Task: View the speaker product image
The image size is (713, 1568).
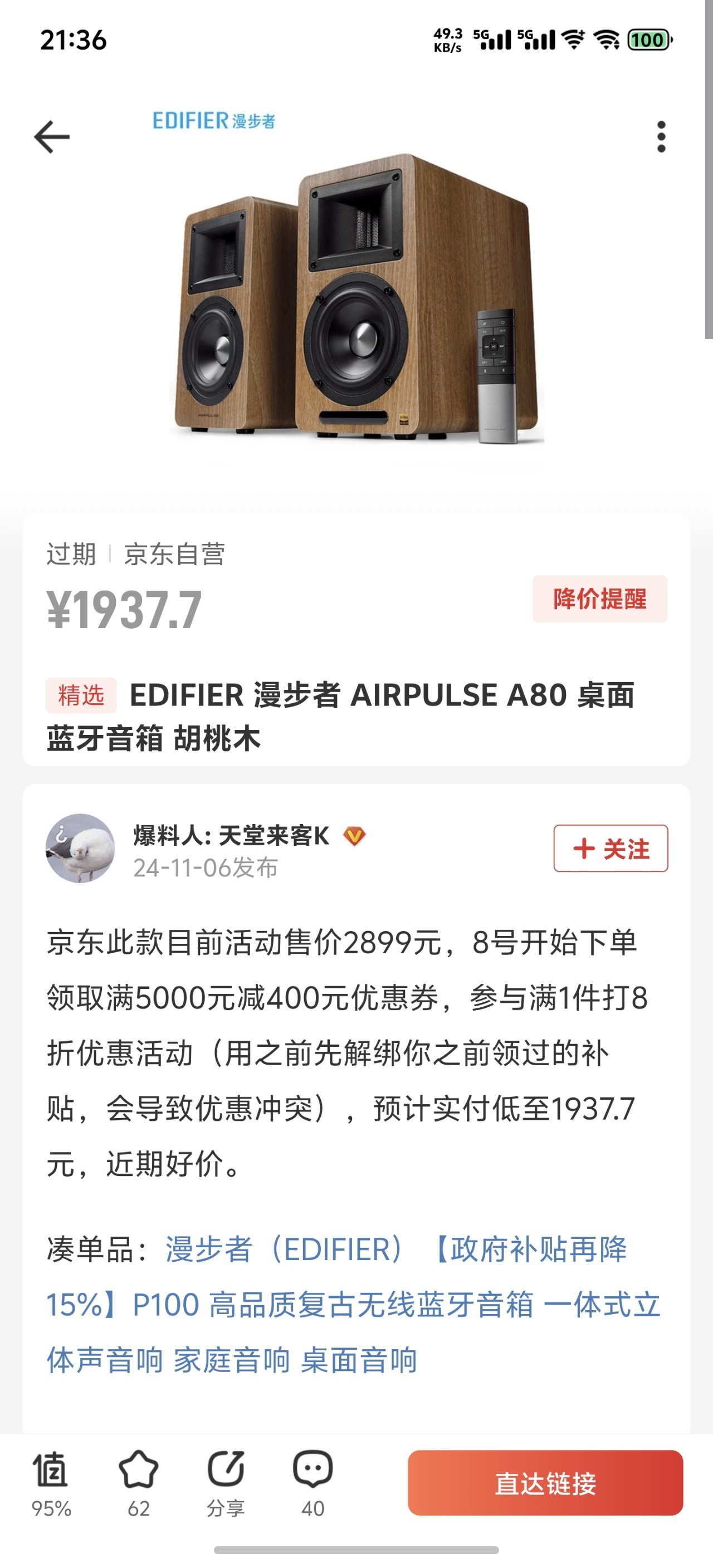Action: pyautogui.click(x=356, y=298)
